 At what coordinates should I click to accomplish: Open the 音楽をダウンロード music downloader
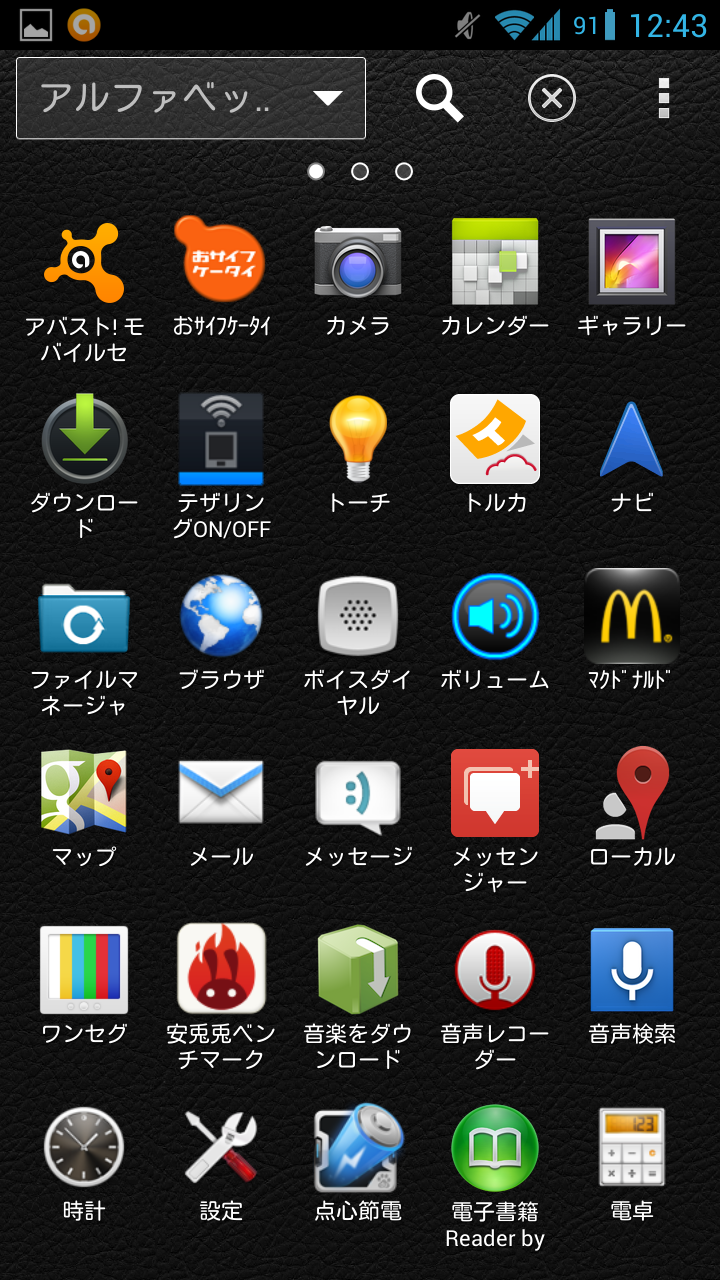coord(357,968)
